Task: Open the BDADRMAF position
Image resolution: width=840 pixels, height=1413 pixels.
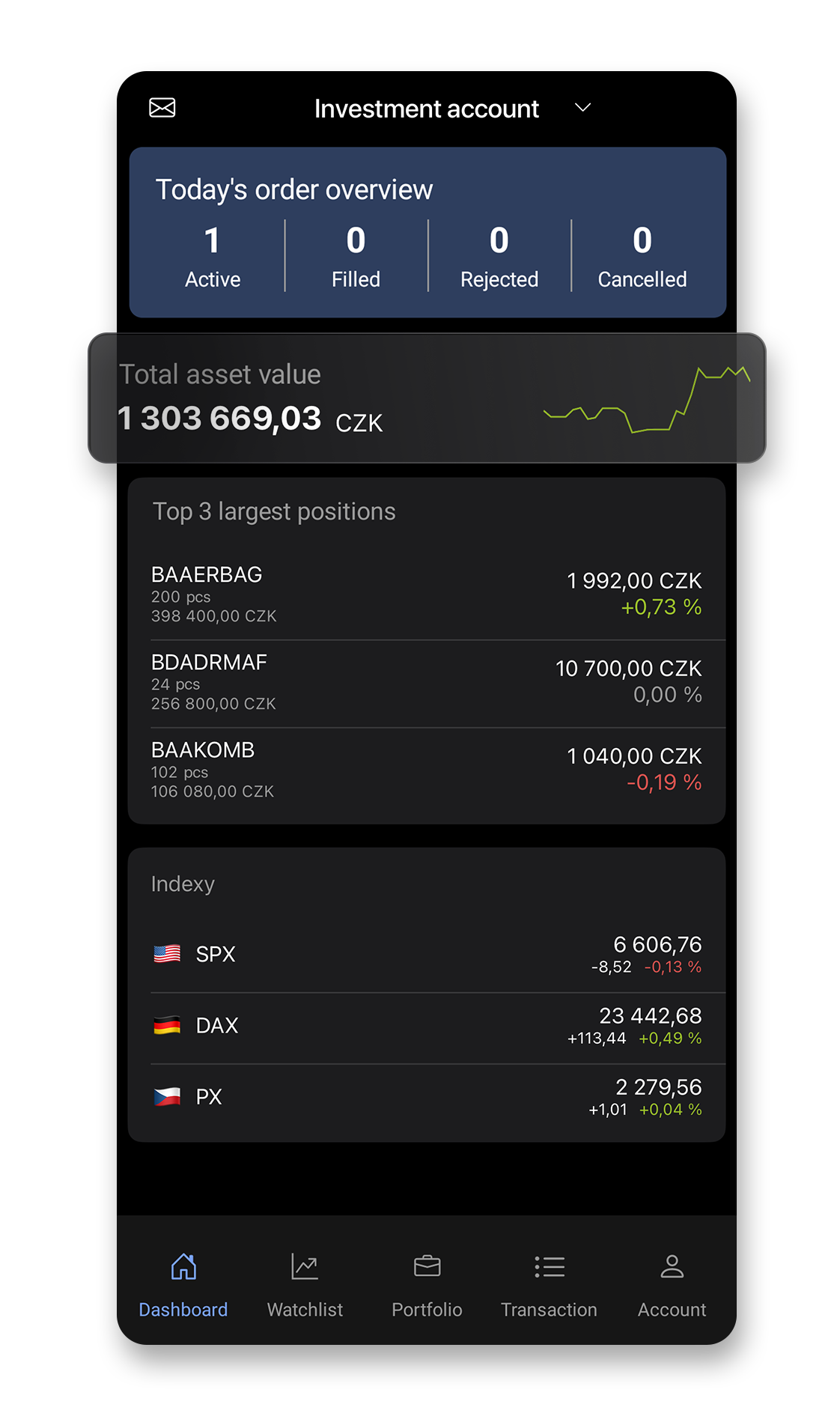Action: click(427, 682)
